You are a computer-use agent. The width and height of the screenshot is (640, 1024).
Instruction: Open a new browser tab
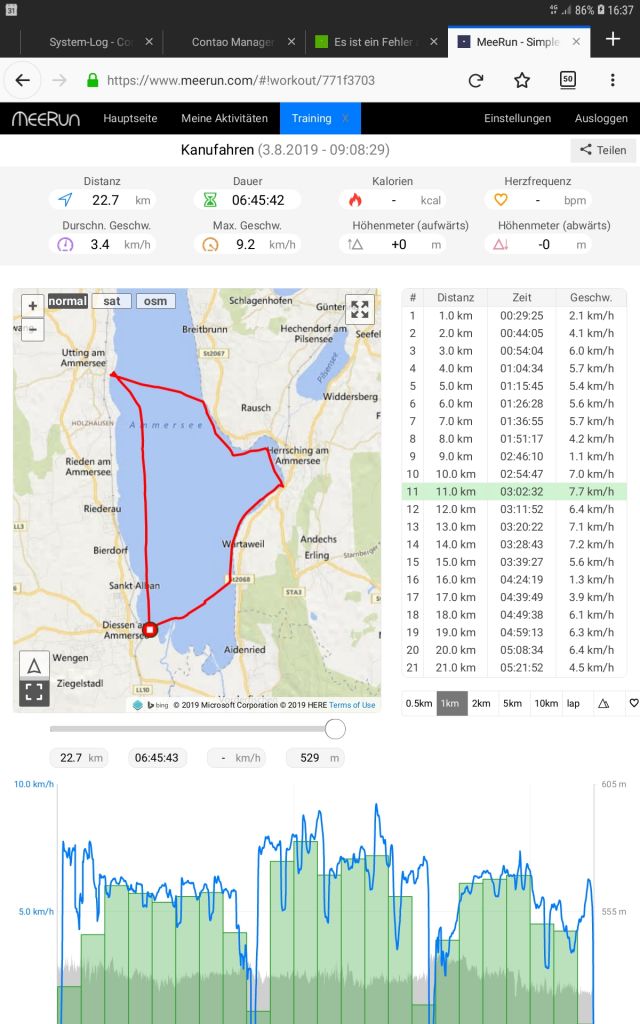(613, 39)
